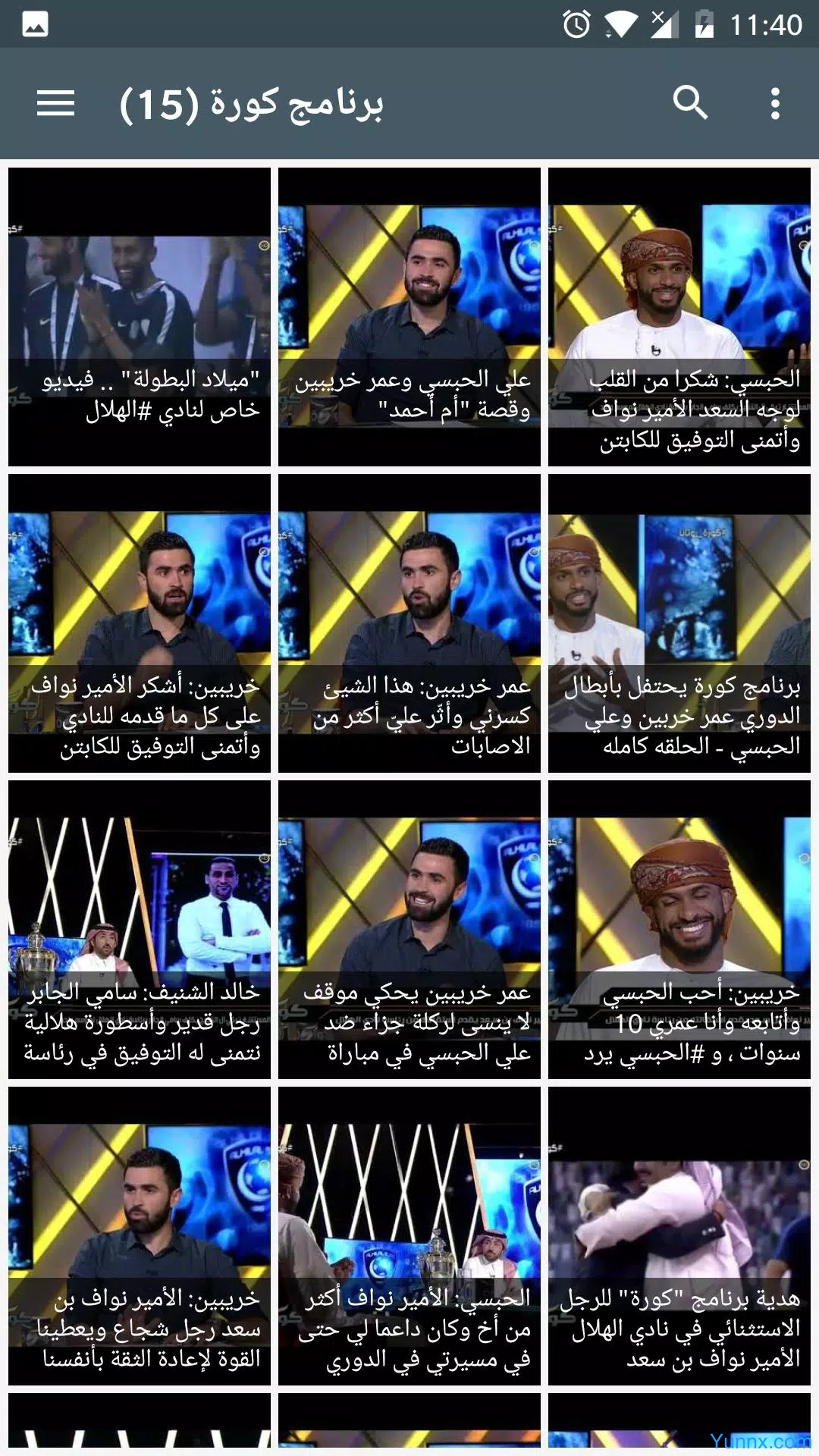Open video "ميلاد البطولة" فيديو خاص لنادي الهلال
This screenshot has height=1456, width=819.
coord(140,317)
